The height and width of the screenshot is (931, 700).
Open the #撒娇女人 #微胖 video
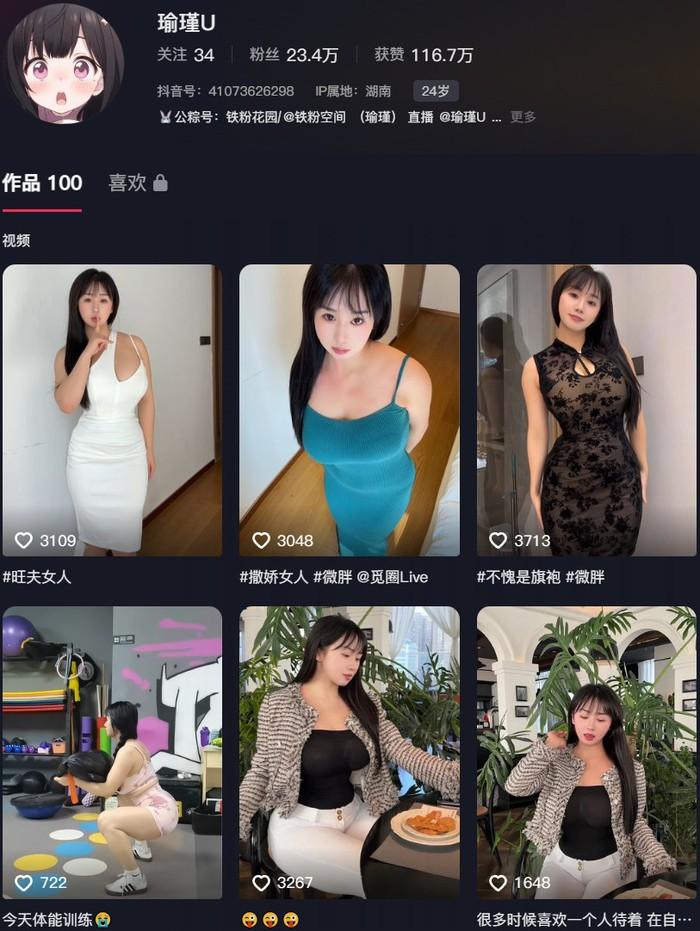pyautogui.click(x=349, y=410)
